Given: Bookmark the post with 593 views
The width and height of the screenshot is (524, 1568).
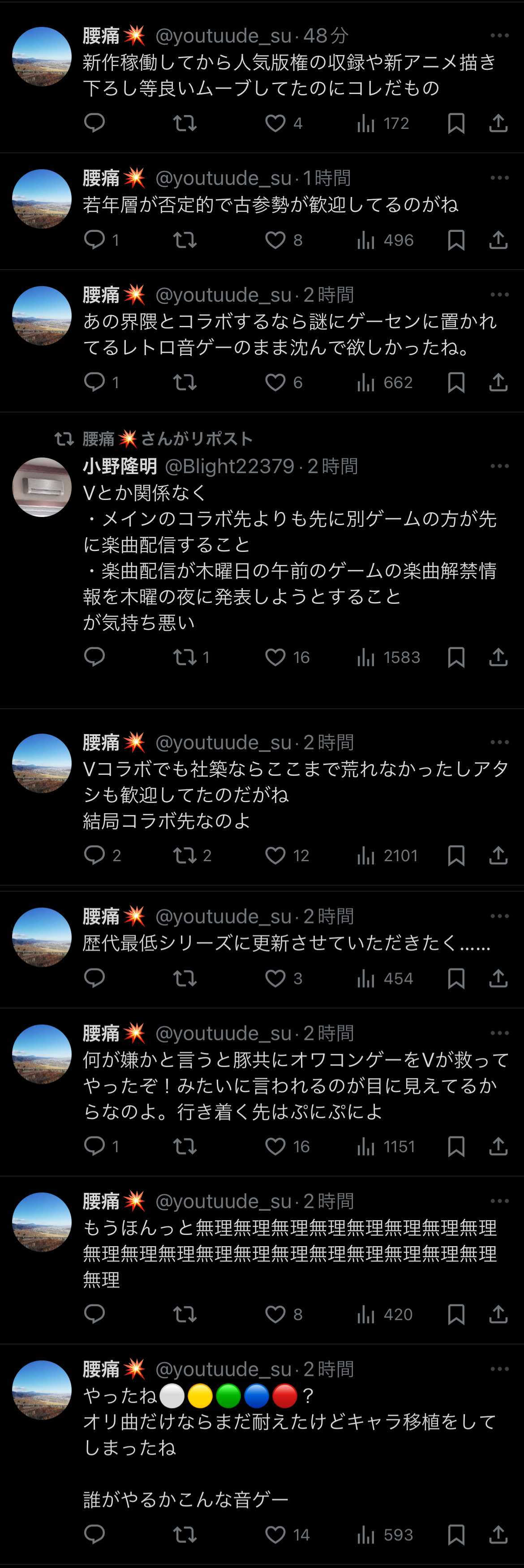Looking at the screenshot, I should [x=456, y=1534].
